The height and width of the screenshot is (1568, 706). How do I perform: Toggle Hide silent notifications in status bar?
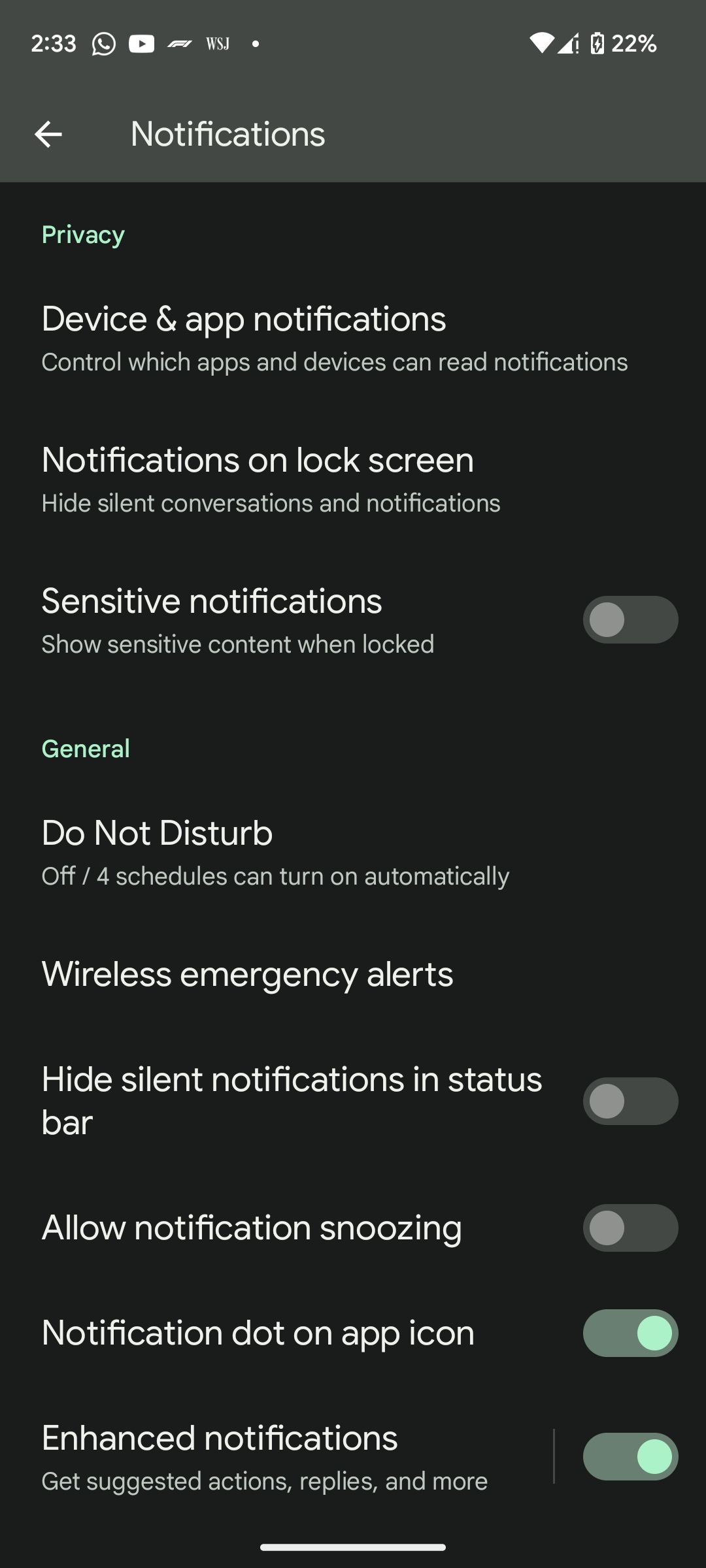630,1101
